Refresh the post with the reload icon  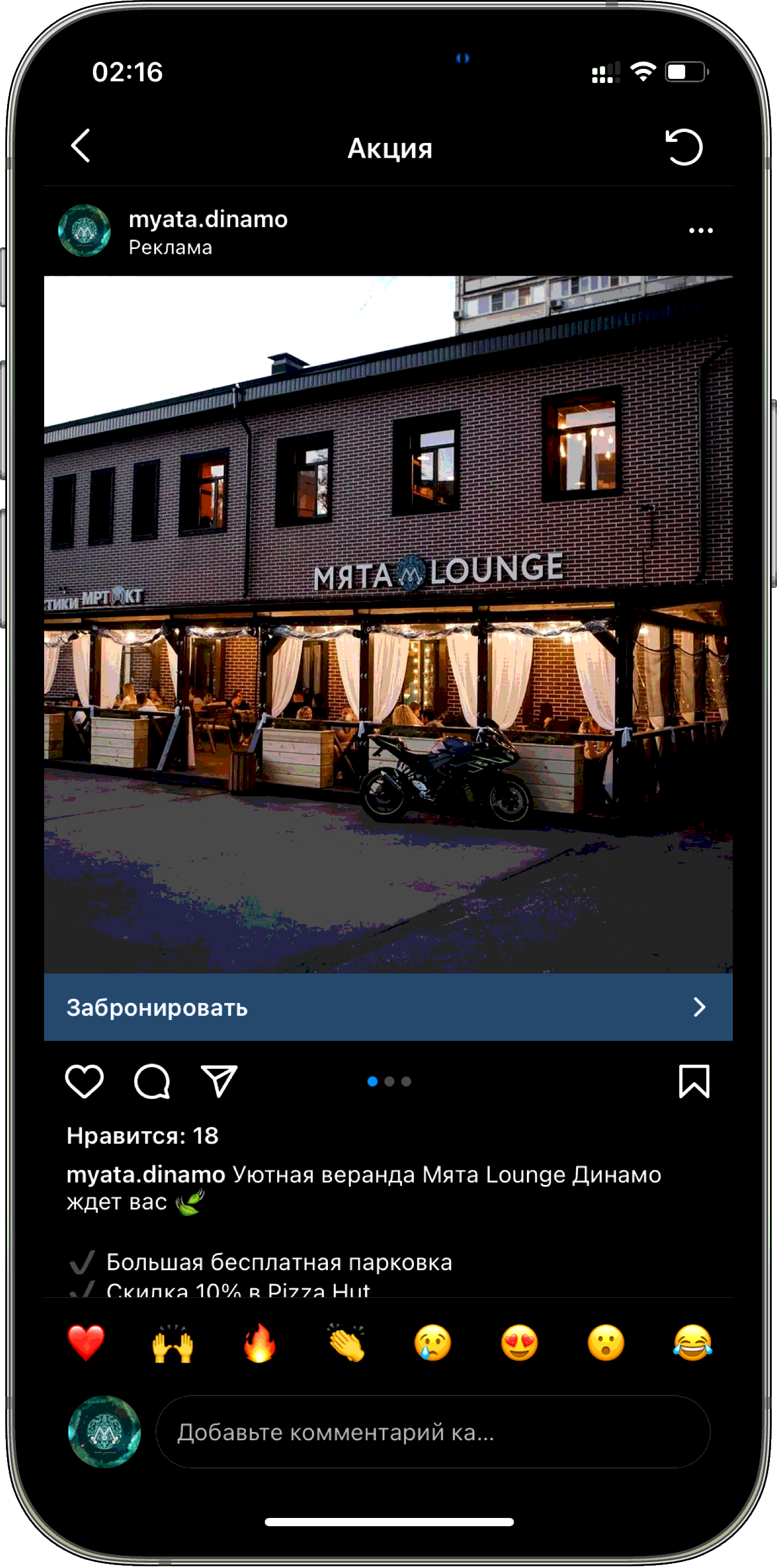(684, 147)
